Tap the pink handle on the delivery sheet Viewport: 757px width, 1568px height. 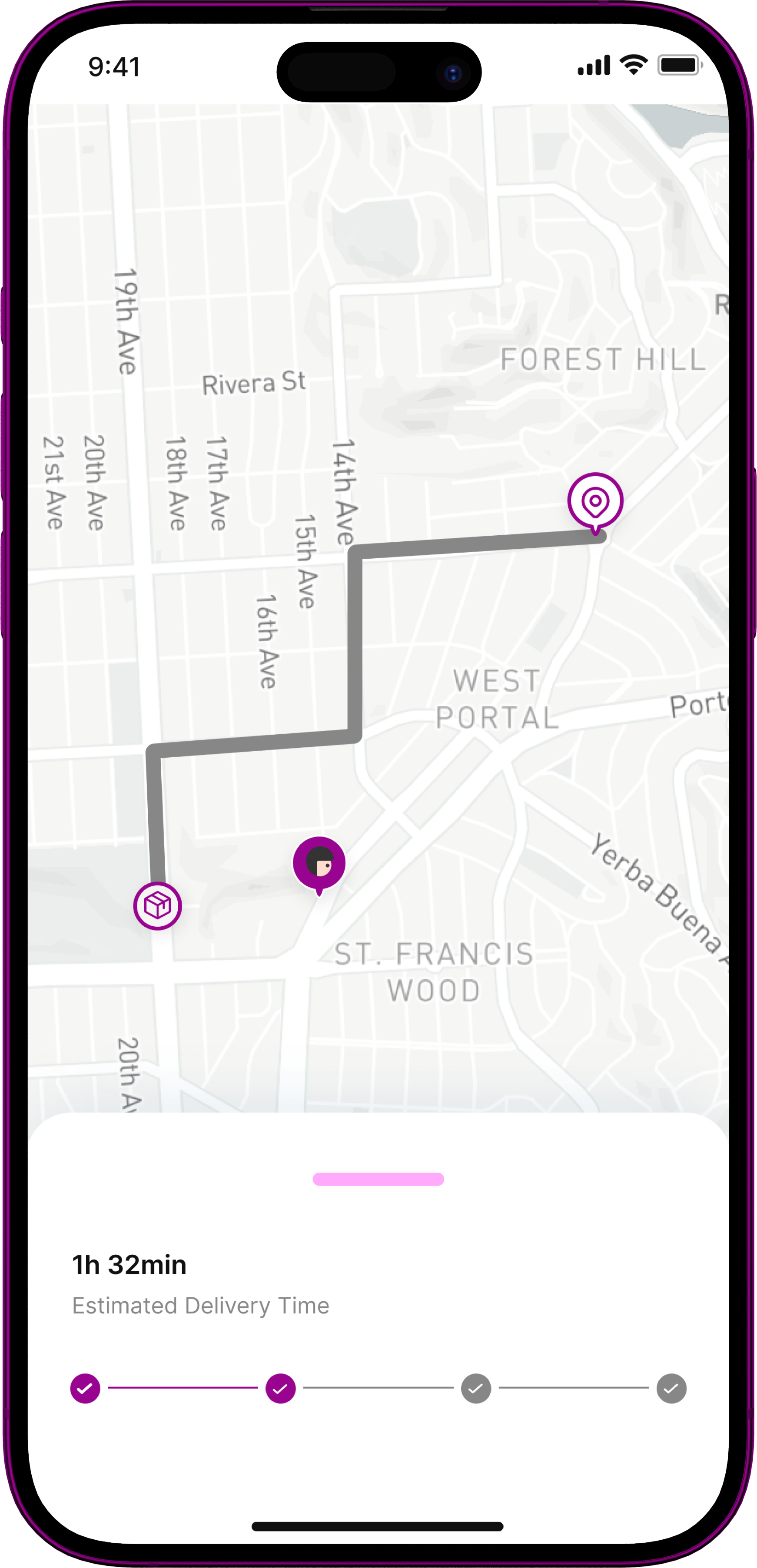point(378,1179)
